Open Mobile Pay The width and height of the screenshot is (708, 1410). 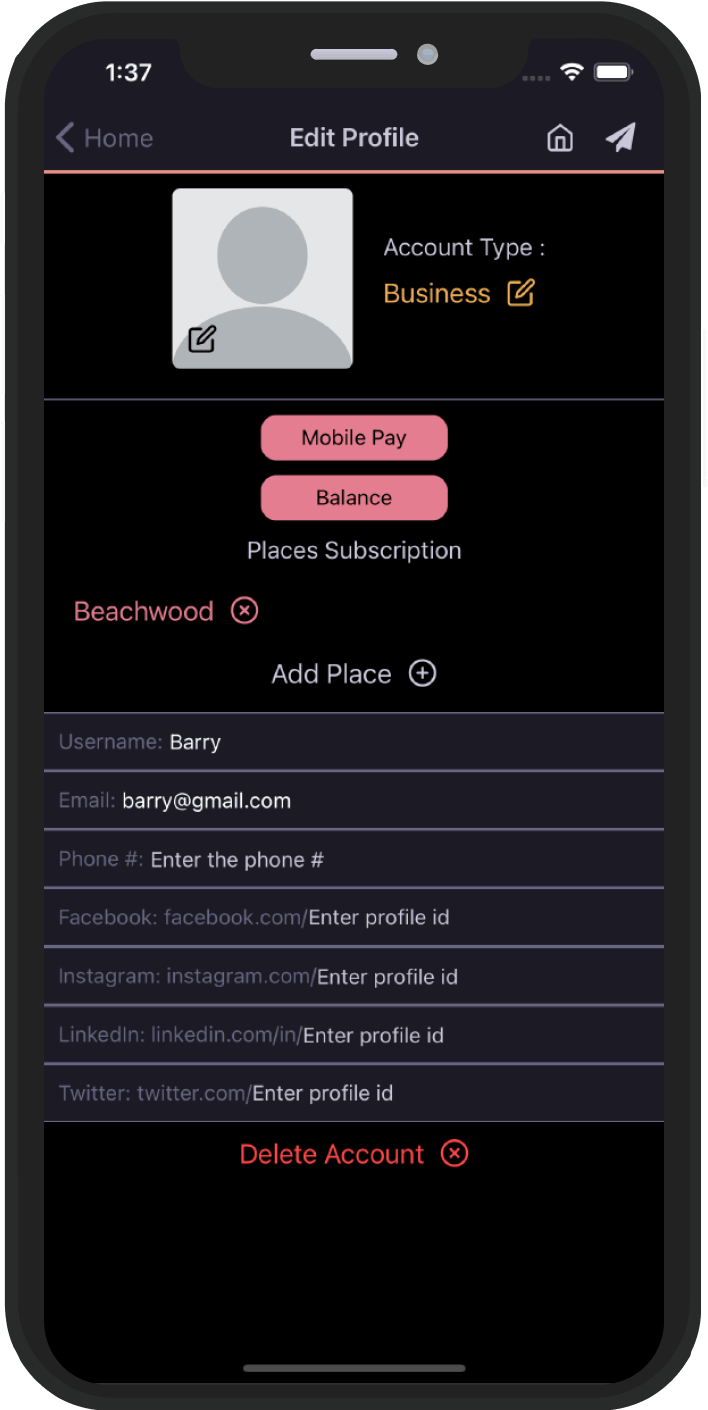pyautogui.click(x=354, y=438)
